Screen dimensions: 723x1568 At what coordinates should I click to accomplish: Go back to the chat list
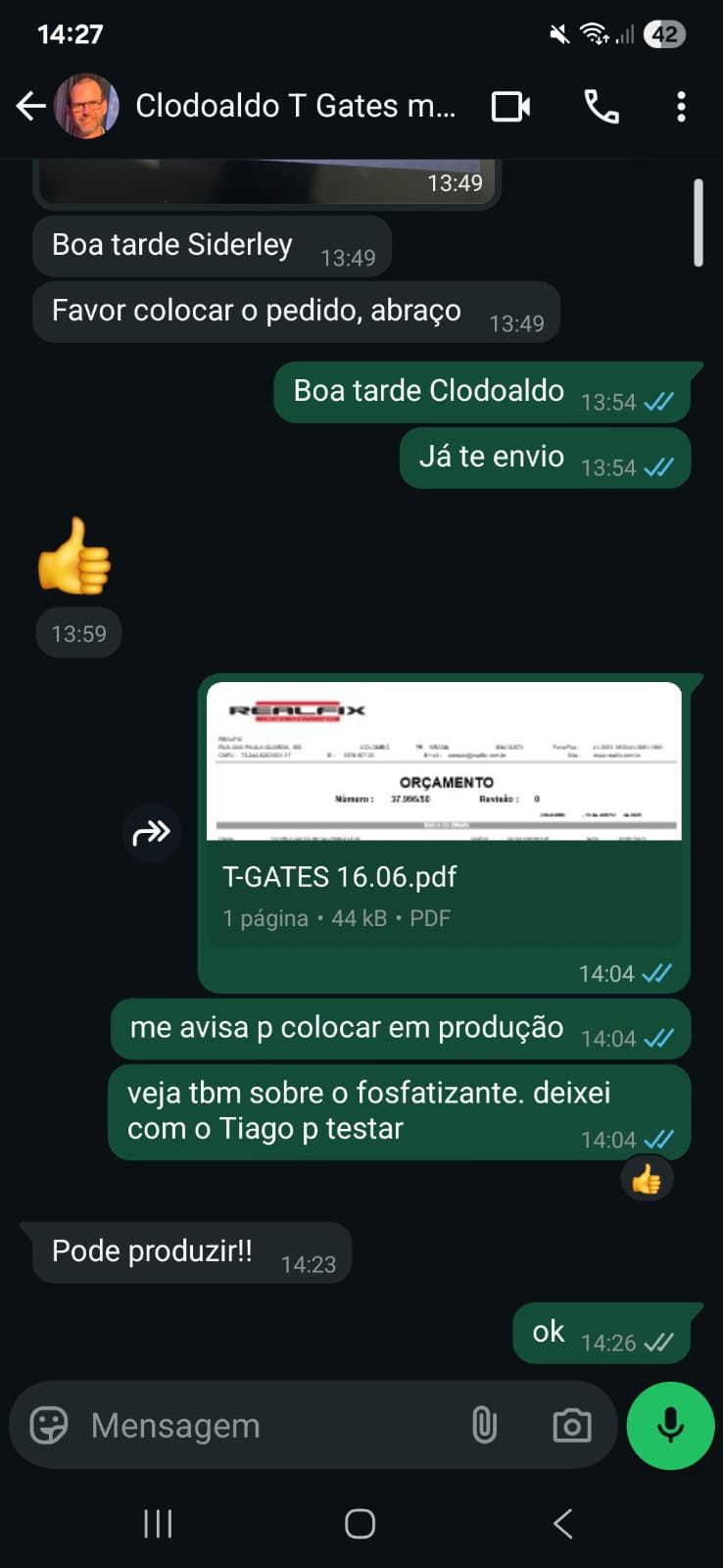pos(31,106)
